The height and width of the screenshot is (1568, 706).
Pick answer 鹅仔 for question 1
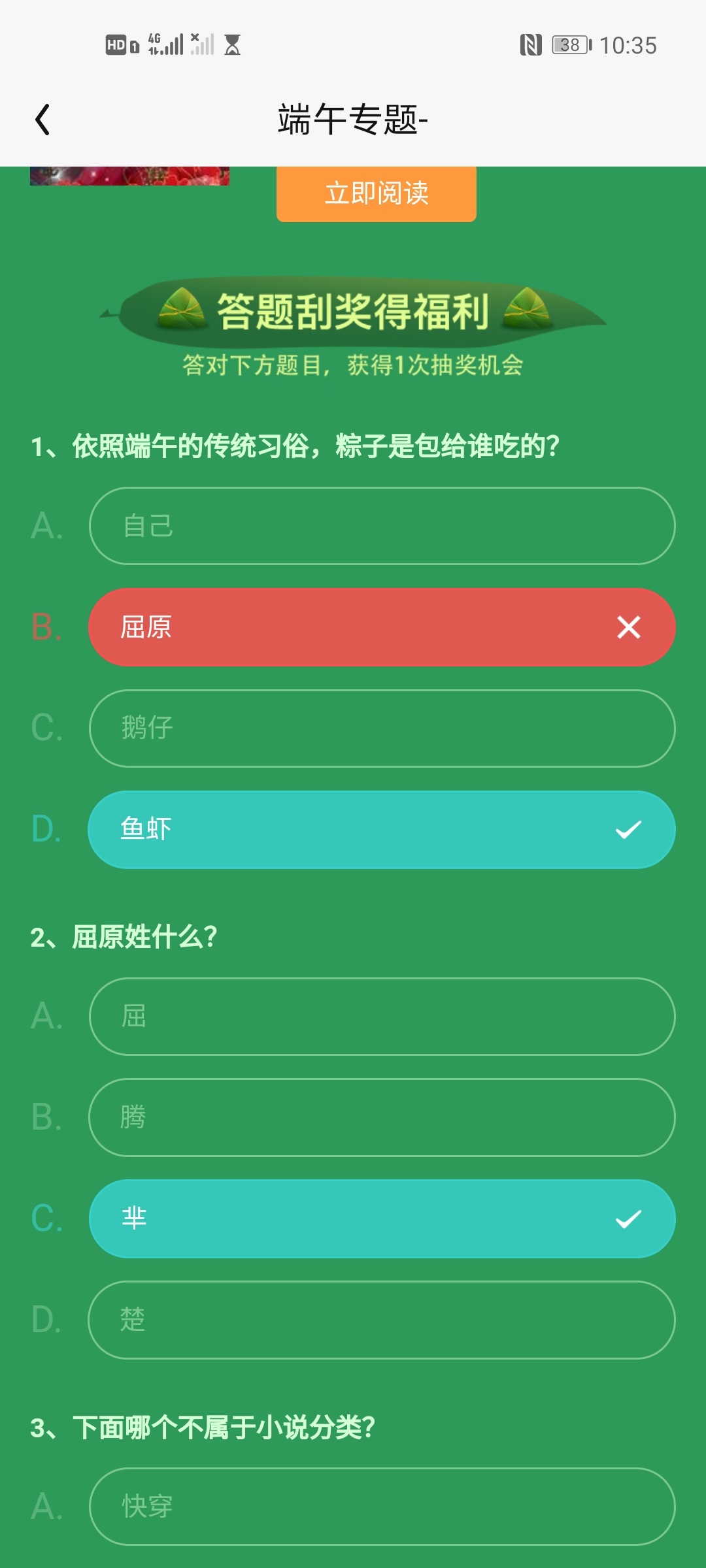click(x=382, y=728)
